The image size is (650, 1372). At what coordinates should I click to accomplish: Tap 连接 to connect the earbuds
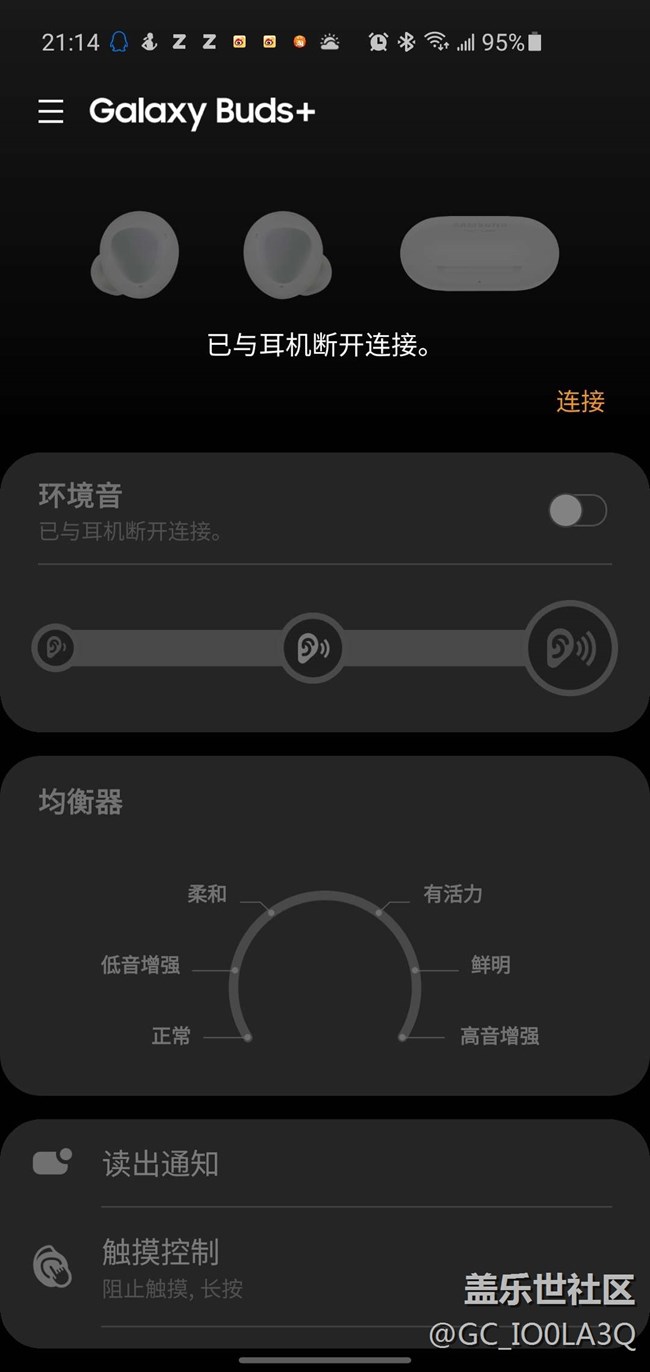580,401
